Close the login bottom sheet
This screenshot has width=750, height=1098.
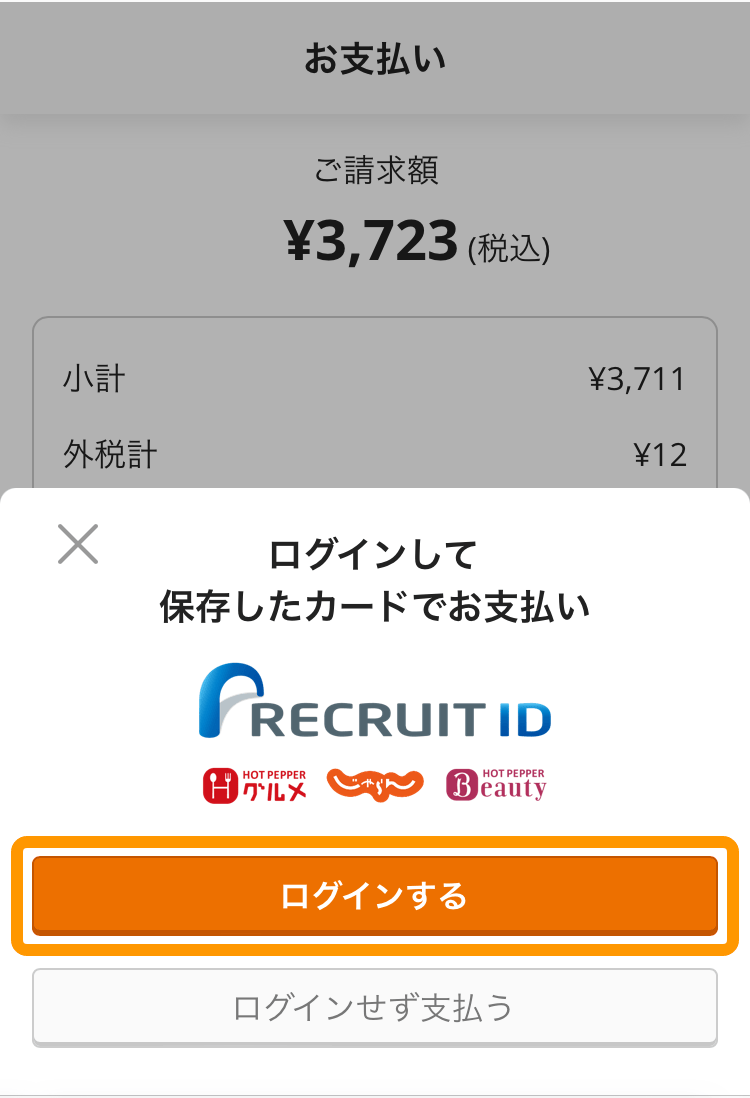(78, 545)
